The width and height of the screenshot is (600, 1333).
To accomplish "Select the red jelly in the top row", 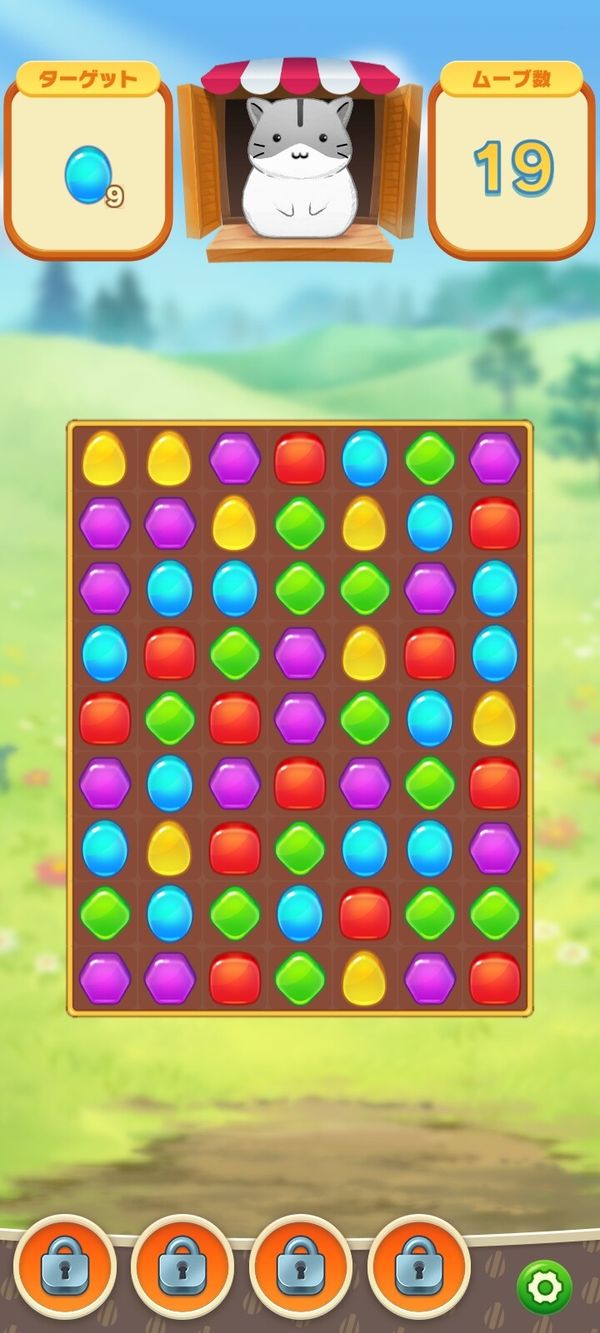I will pyautogui.click(x=300, y=458).
